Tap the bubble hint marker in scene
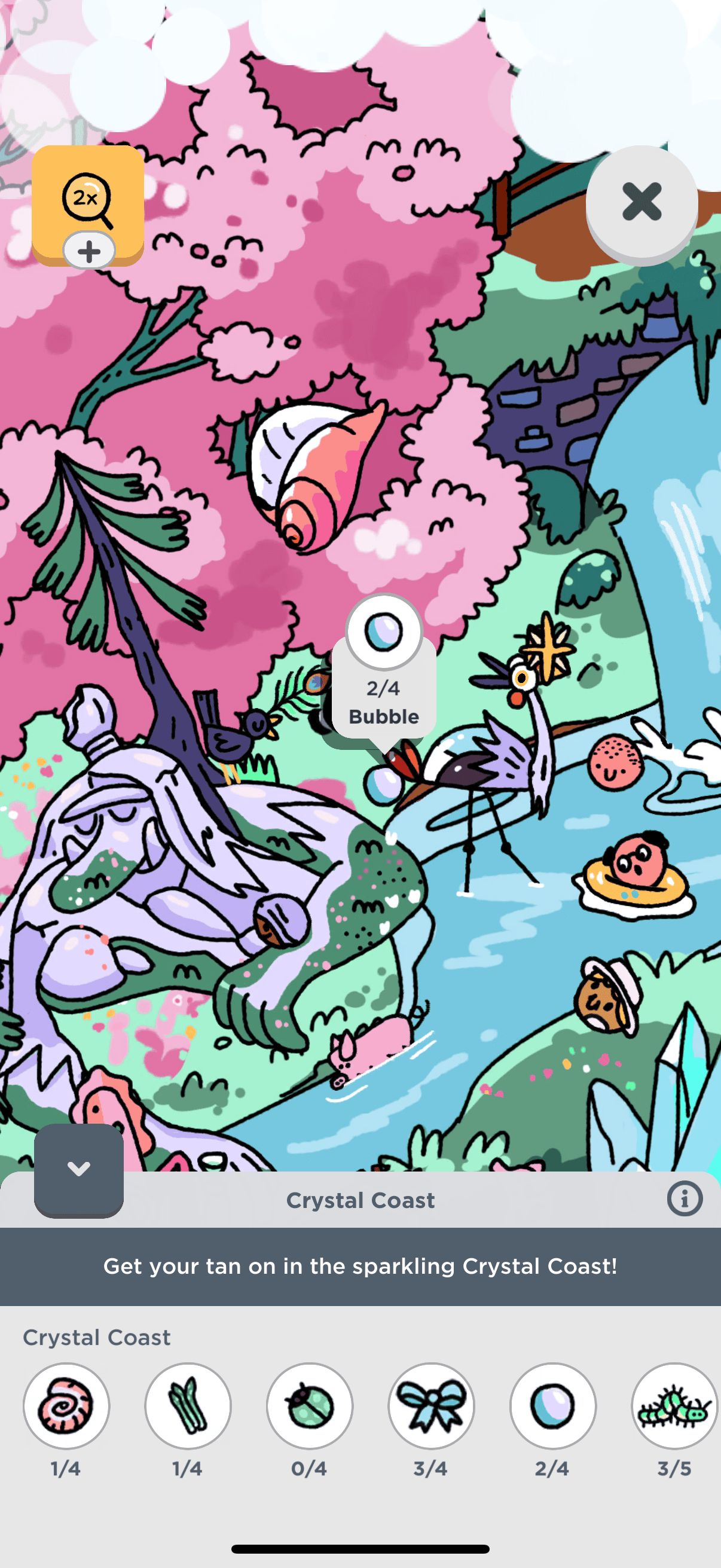The height and width of the screenshot is (1568, 721). [384, 633]
